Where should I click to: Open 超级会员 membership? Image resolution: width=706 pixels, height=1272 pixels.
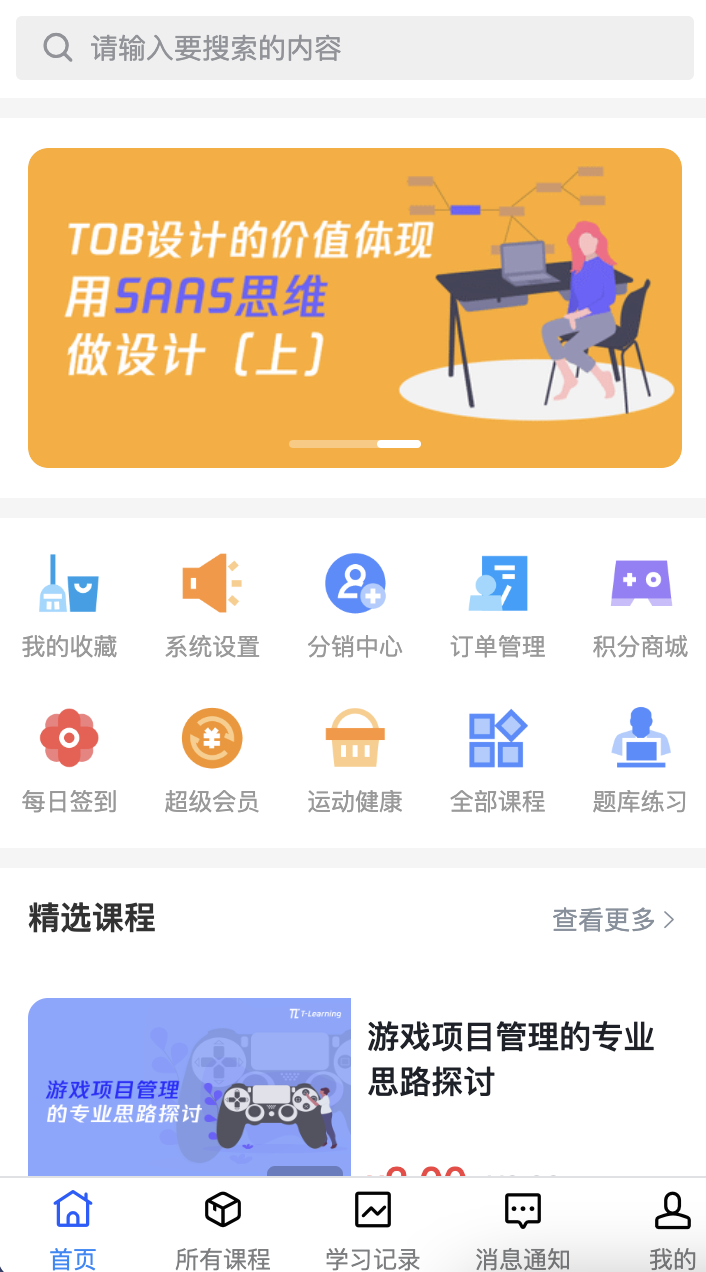click(x=212, y=760)
